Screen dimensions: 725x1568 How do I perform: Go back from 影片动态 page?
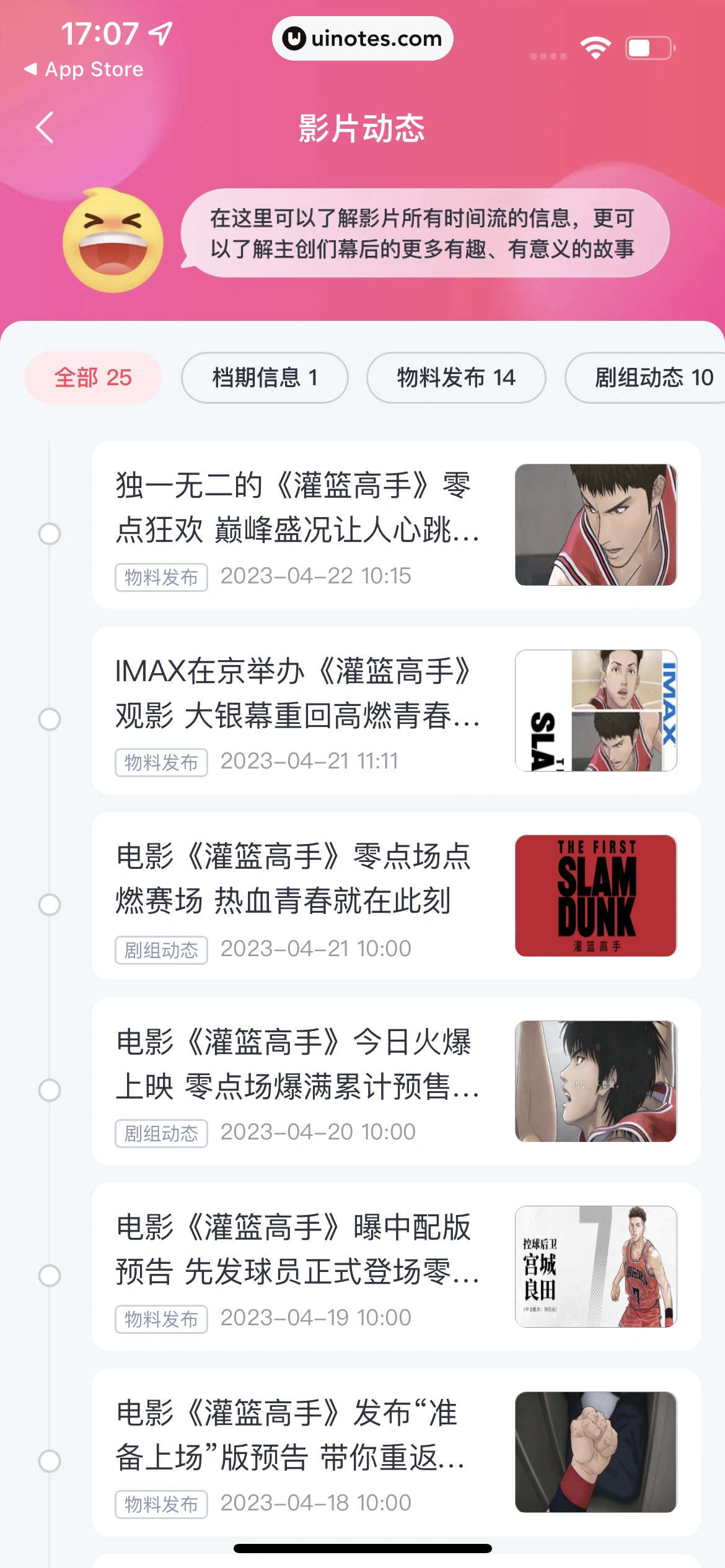[x=45, y=128]
